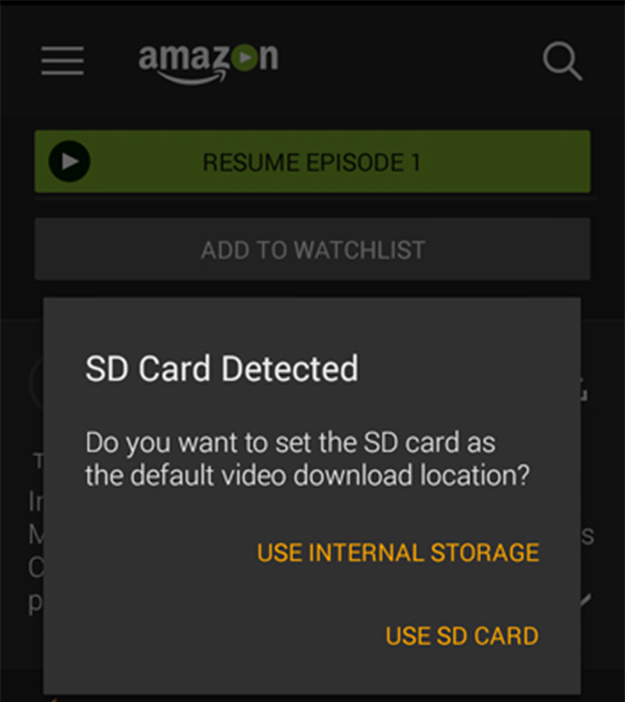The height and width of the screenshot is (702, 625).
Task: Add this title to Watchlist
Action: [312, 250]
